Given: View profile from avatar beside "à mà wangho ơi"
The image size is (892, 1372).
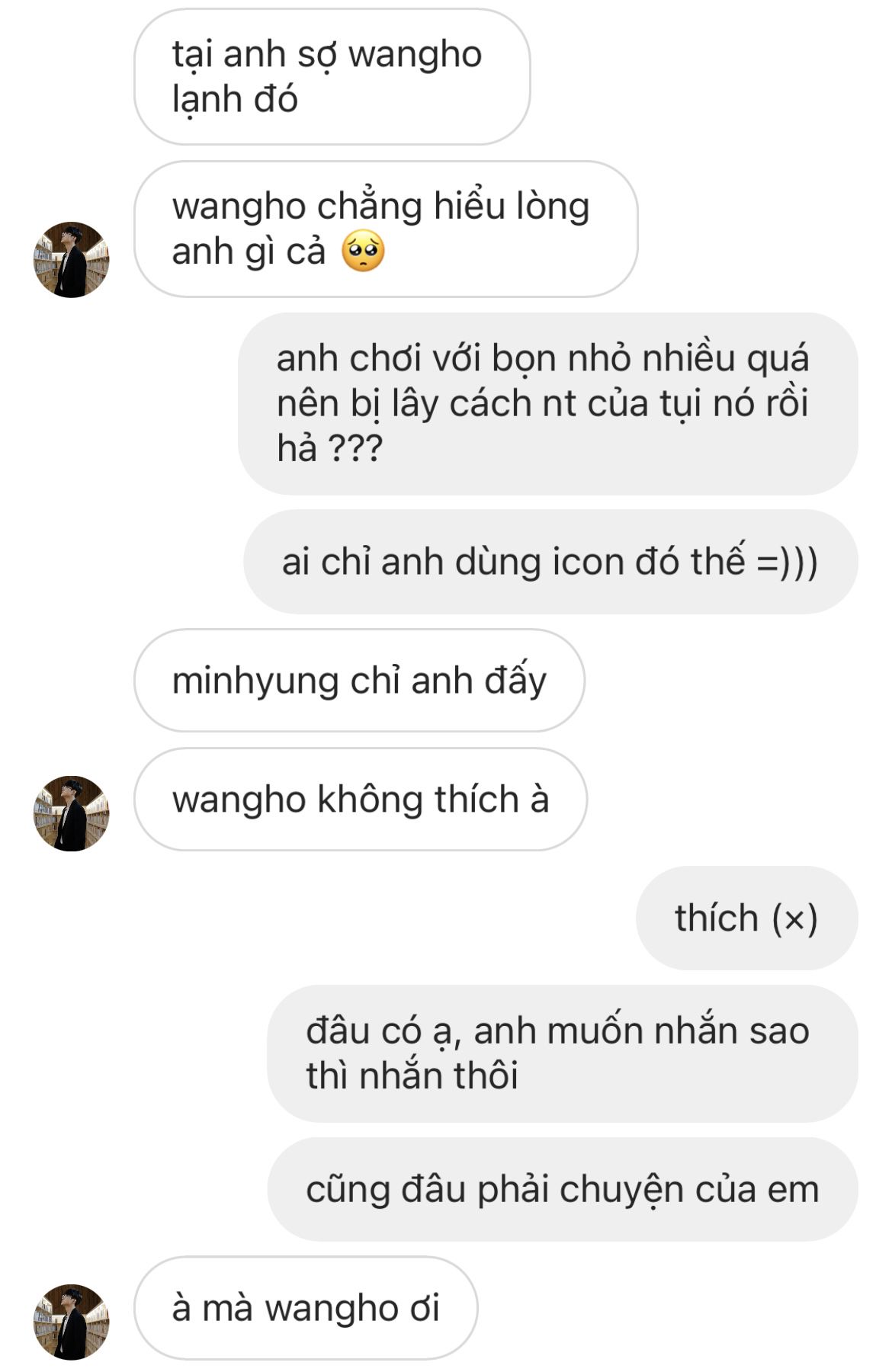Looking at the screenshot, I should click(71, 1322).
